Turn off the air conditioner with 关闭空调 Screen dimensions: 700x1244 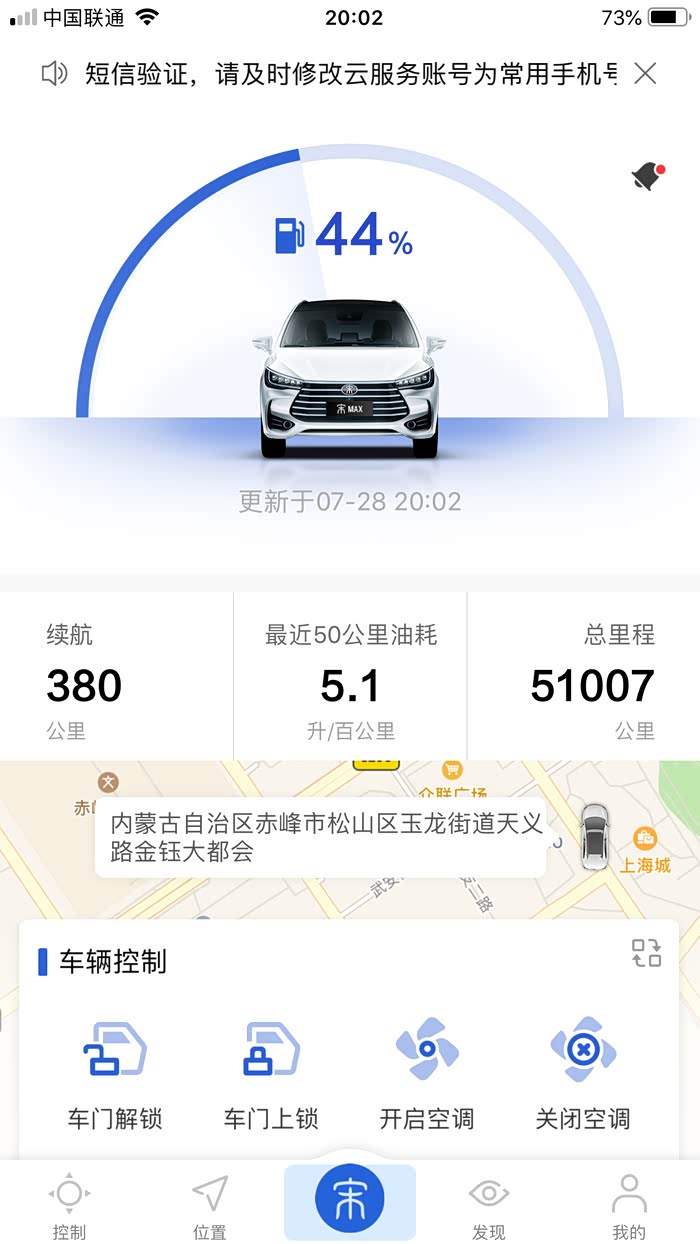point(583,1073)
